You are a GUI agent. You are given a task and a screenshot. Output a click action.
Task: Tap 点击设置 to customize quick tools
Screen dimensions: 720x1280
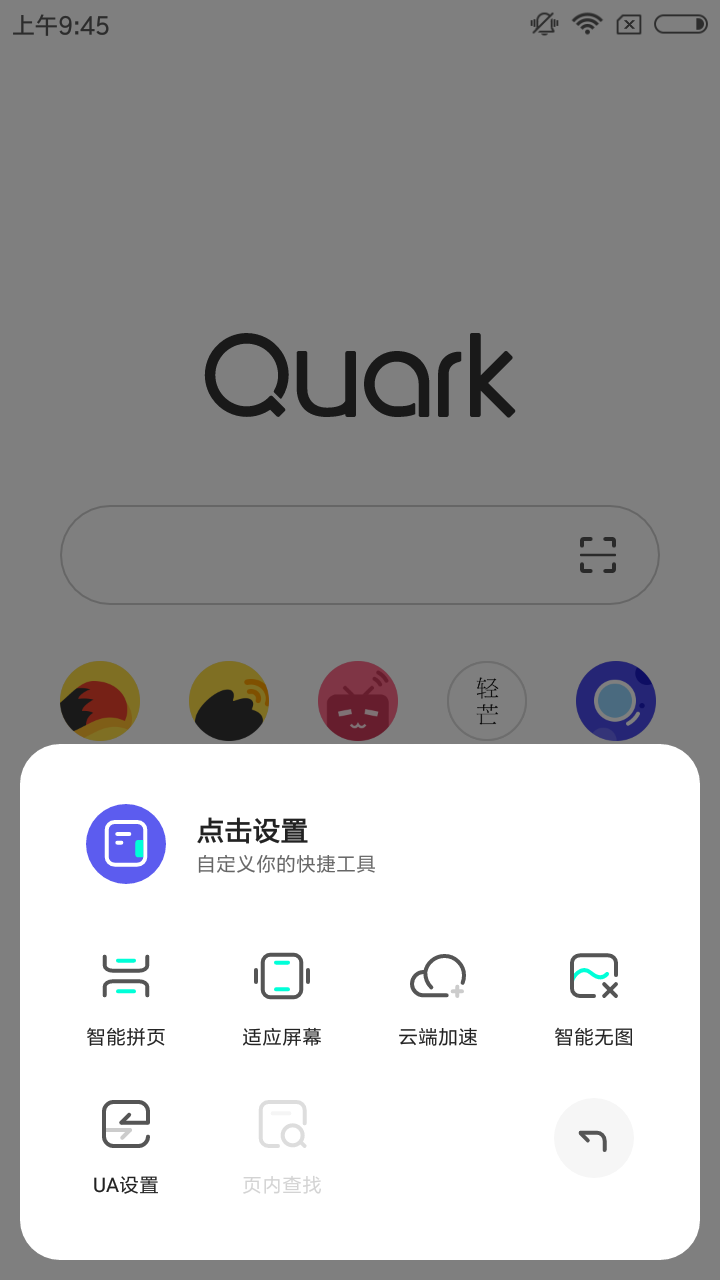252,831
